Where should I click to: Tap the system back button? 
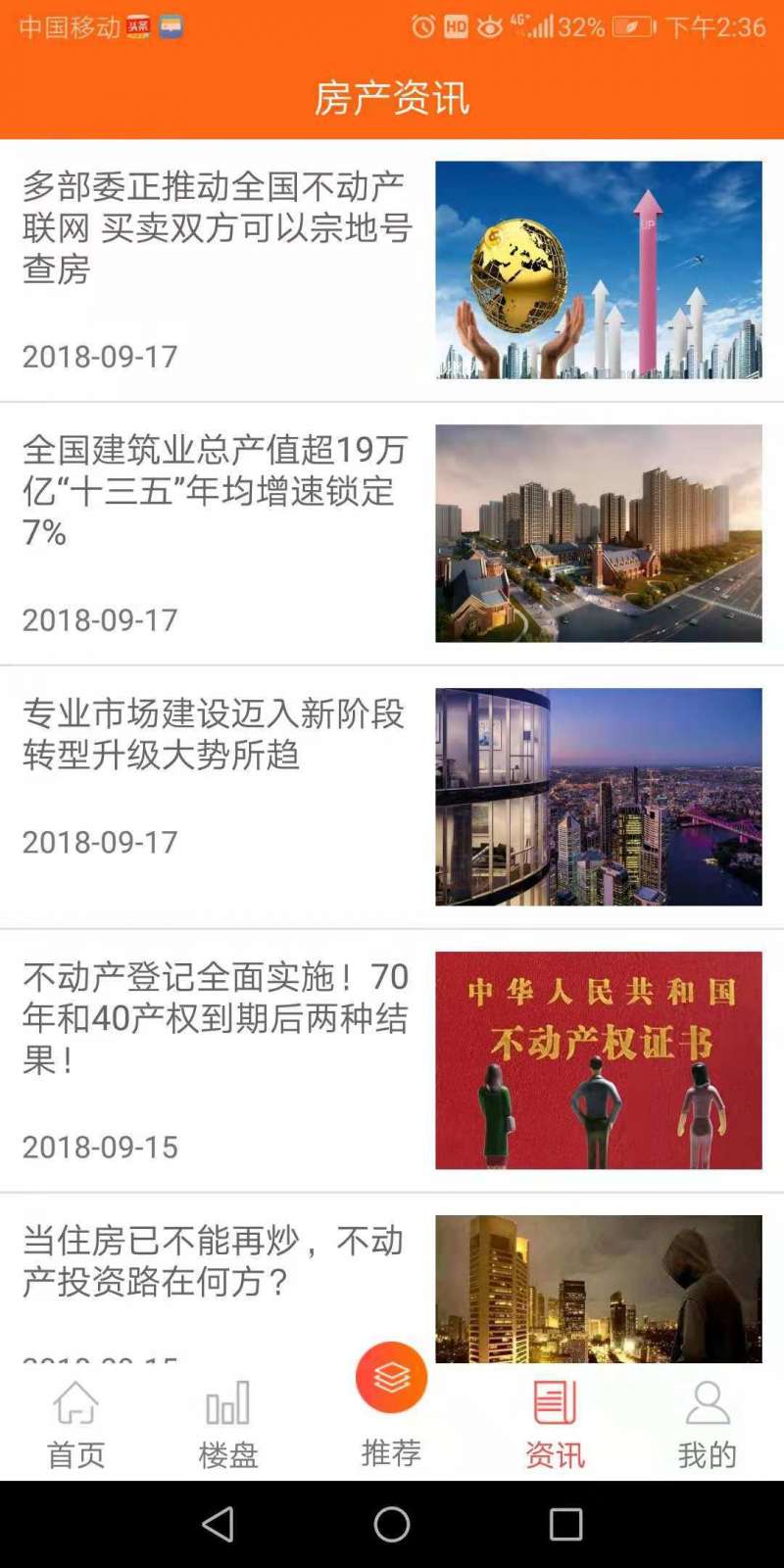218,1524
